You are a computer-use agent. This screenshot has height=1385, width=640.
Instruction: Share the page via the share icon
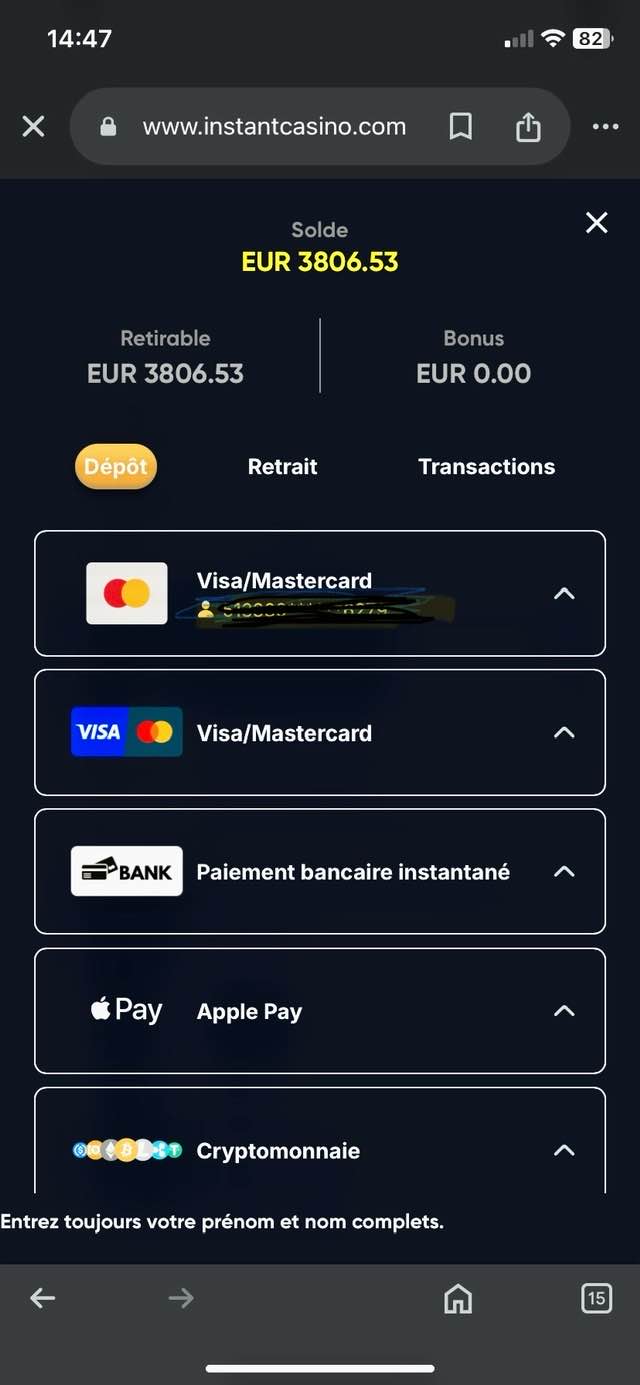tap(528, 126)
